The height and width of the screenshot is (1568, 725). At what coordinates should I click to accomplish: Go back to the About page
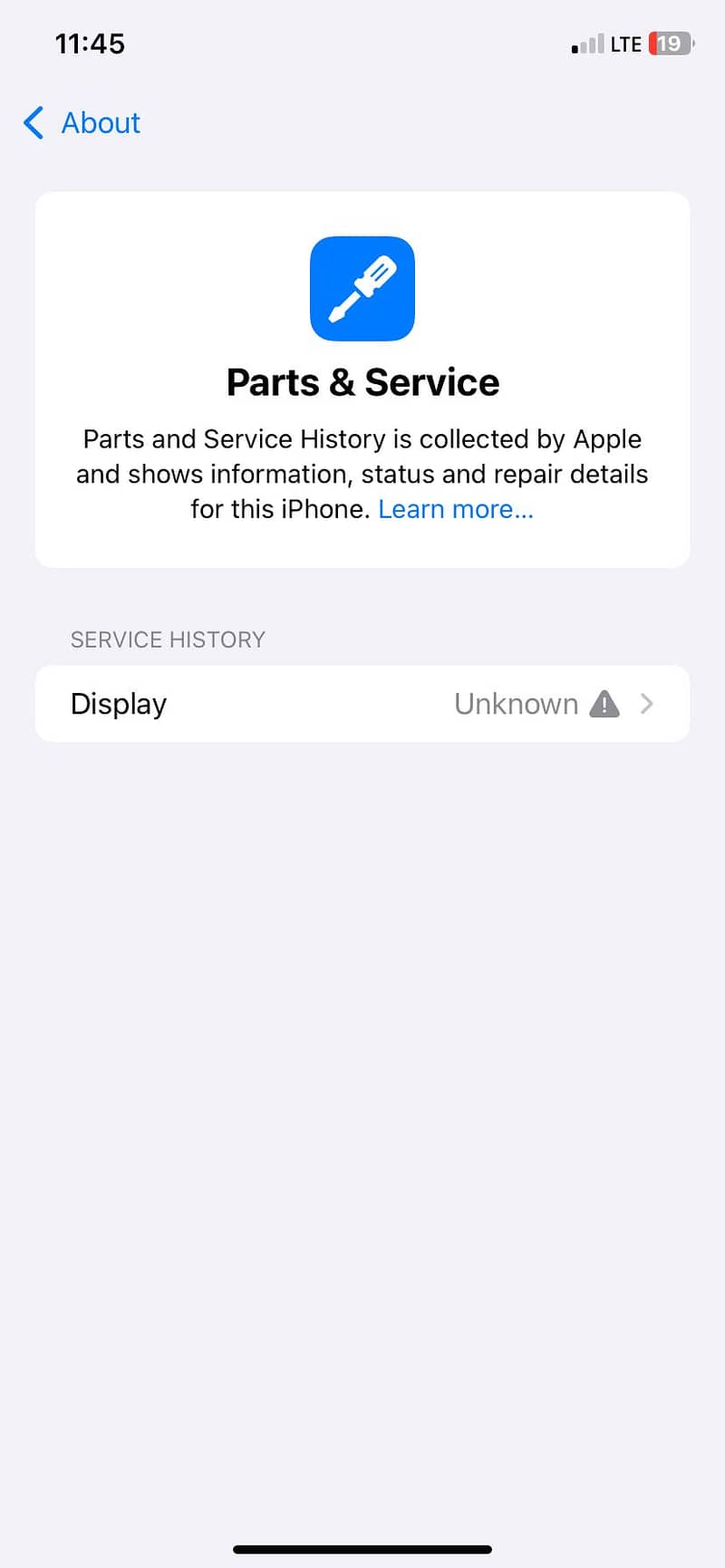[82, 122]
